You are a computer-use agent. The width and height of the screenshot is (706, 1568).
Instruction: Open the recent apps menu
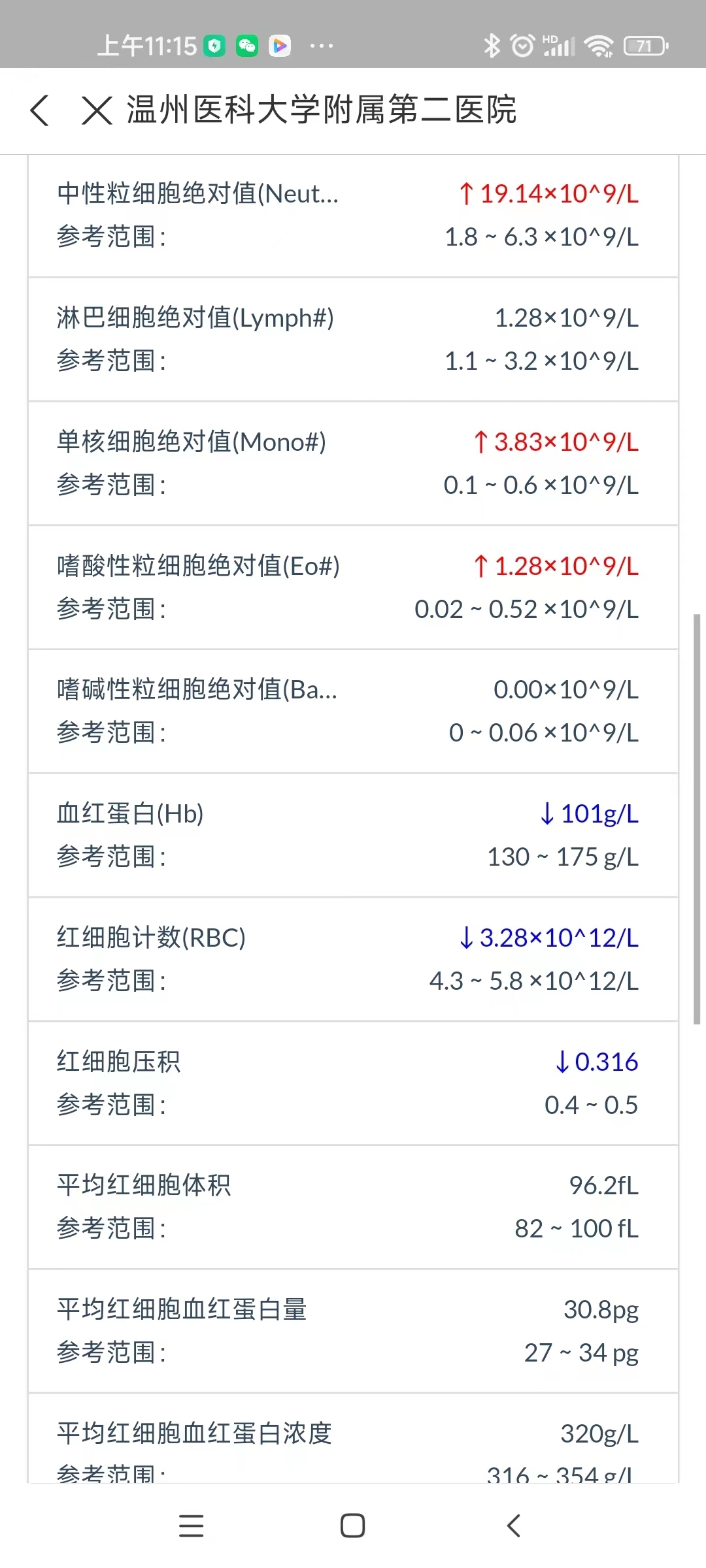pos(192,1526)
